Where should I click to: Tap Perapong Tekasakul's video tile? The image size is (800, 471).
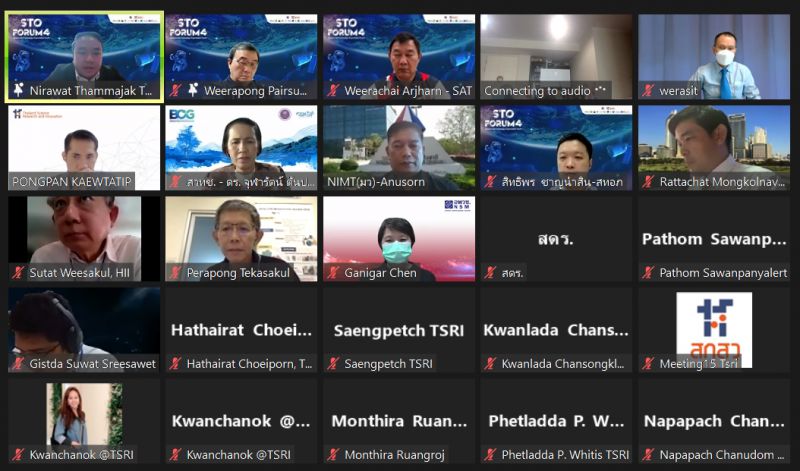point(241,238)
